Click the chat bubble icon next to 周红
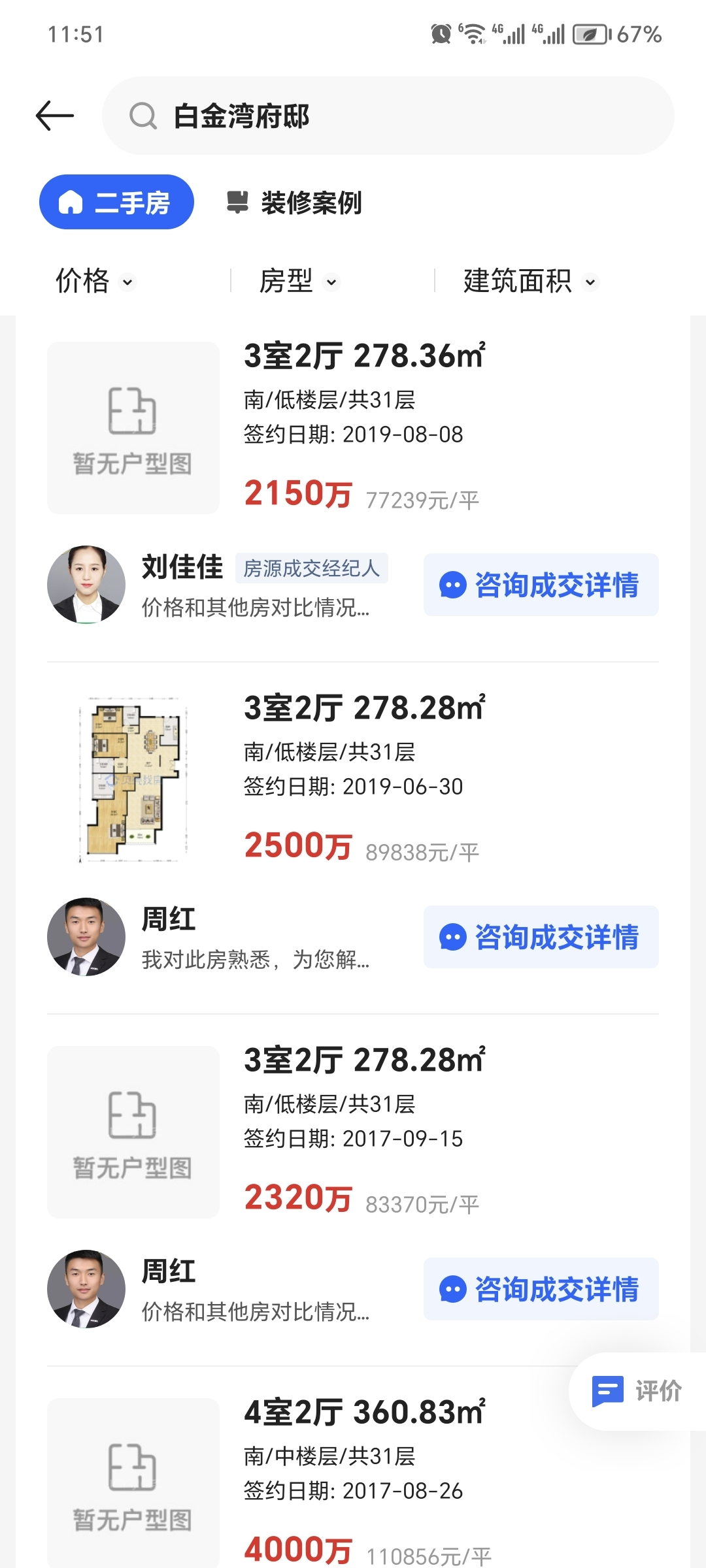The width and height of the screenshot is (706, 1568). click(452, 937)
